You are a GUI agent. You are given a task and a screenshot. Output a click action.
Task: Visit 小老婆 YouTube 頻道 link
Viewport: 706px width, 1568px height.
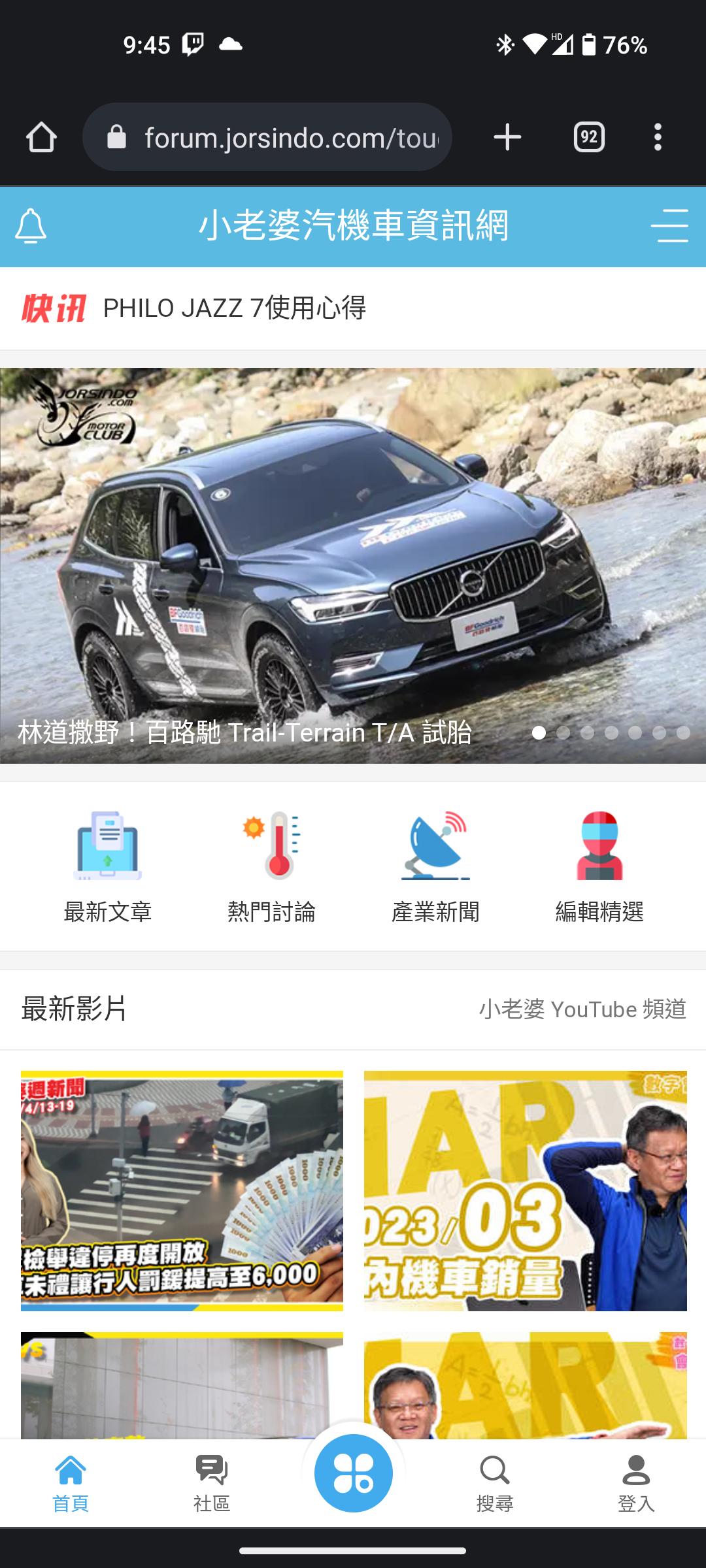click(x=582, y=1009)
